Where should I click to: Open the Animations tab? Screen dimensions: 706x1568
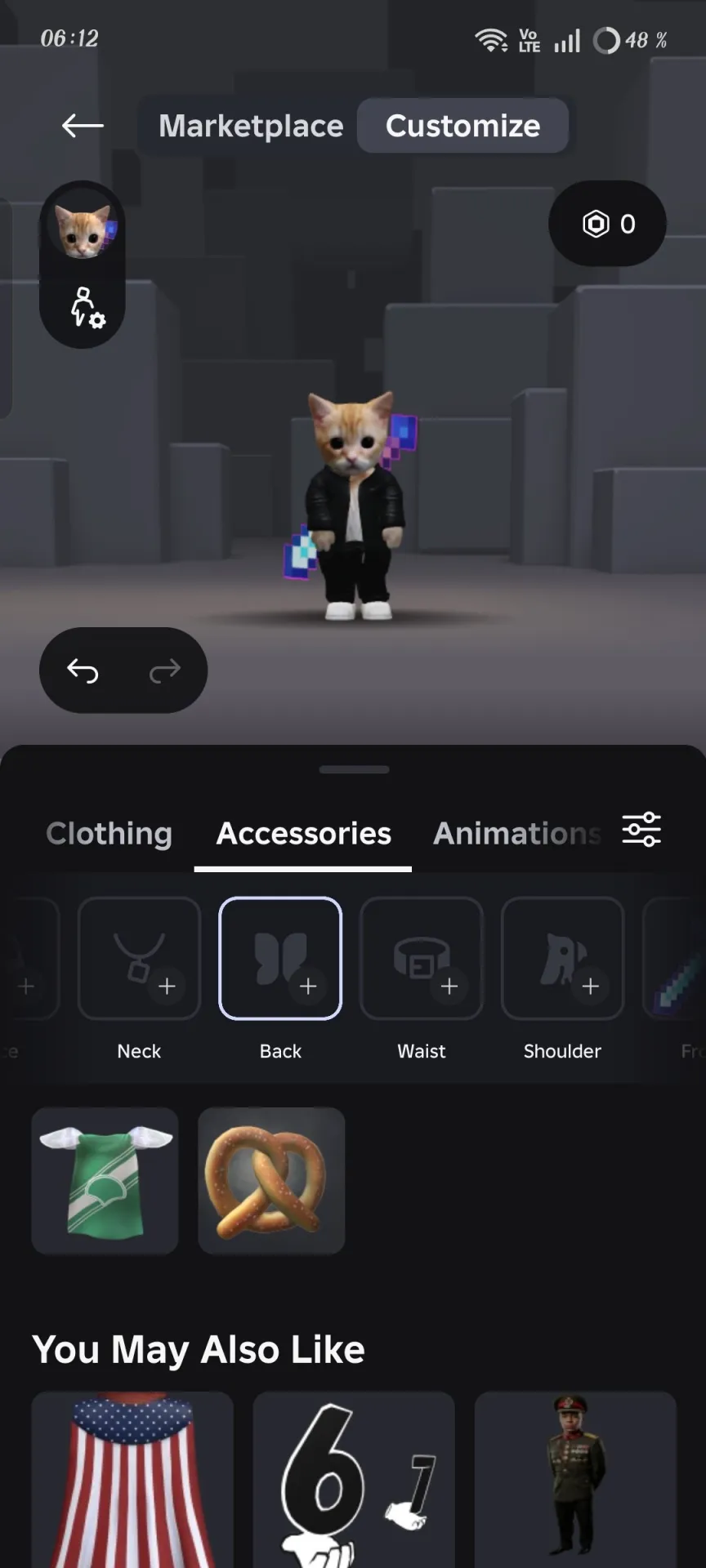pos(517,834)
